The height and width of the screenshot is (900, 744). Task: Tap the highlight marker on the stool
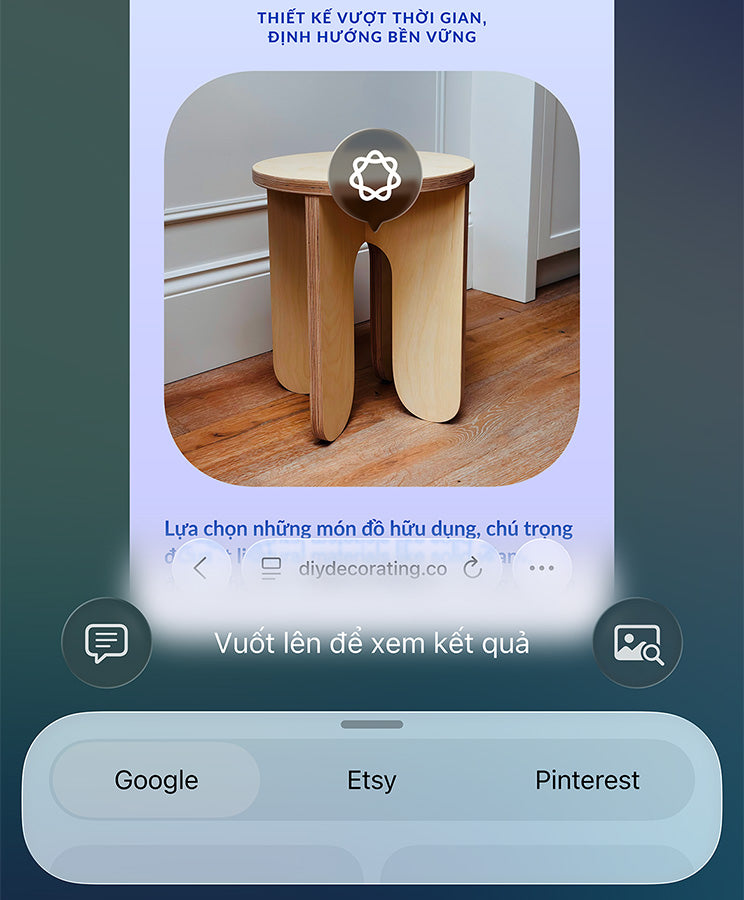coord(375,176)
